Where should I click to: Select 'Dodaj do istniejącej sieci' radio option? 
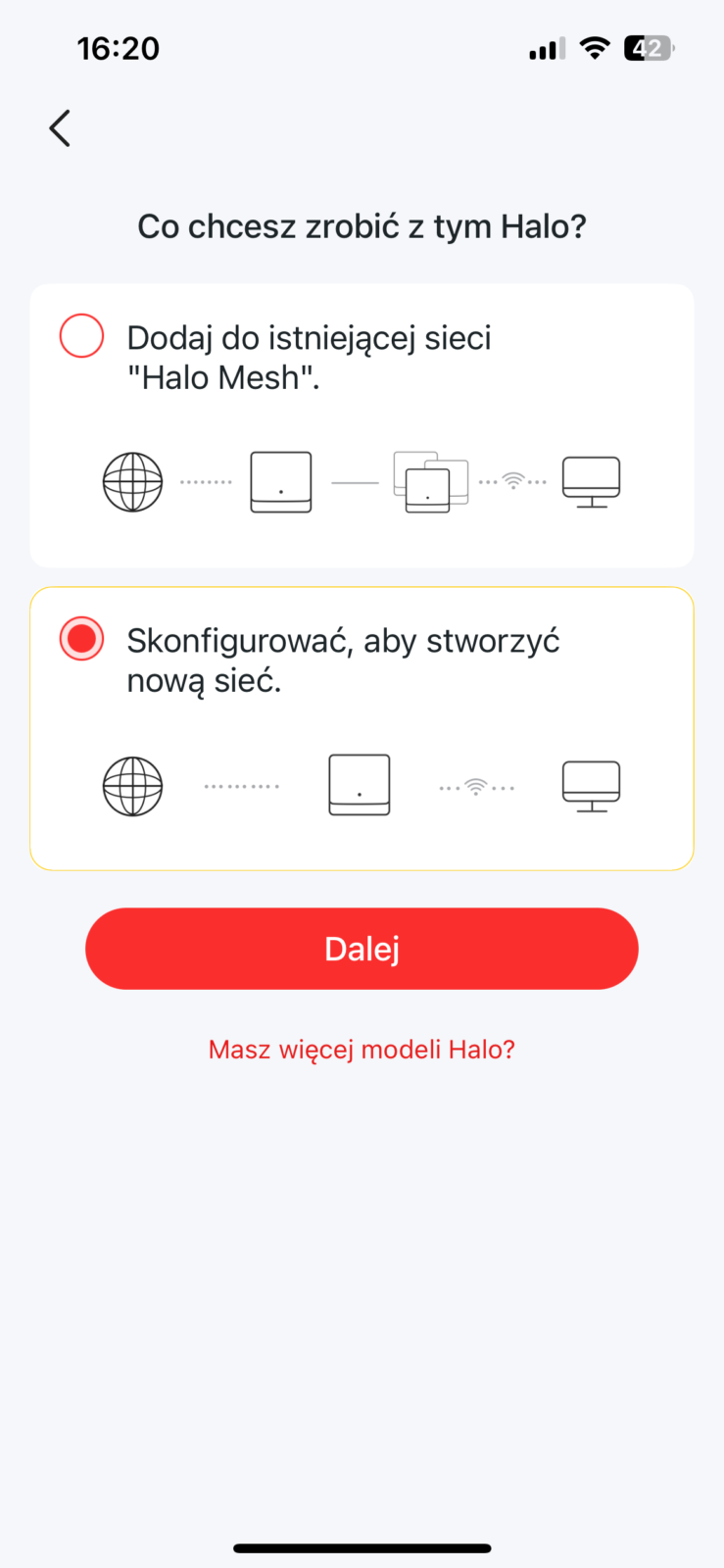[x=81, y=336]
